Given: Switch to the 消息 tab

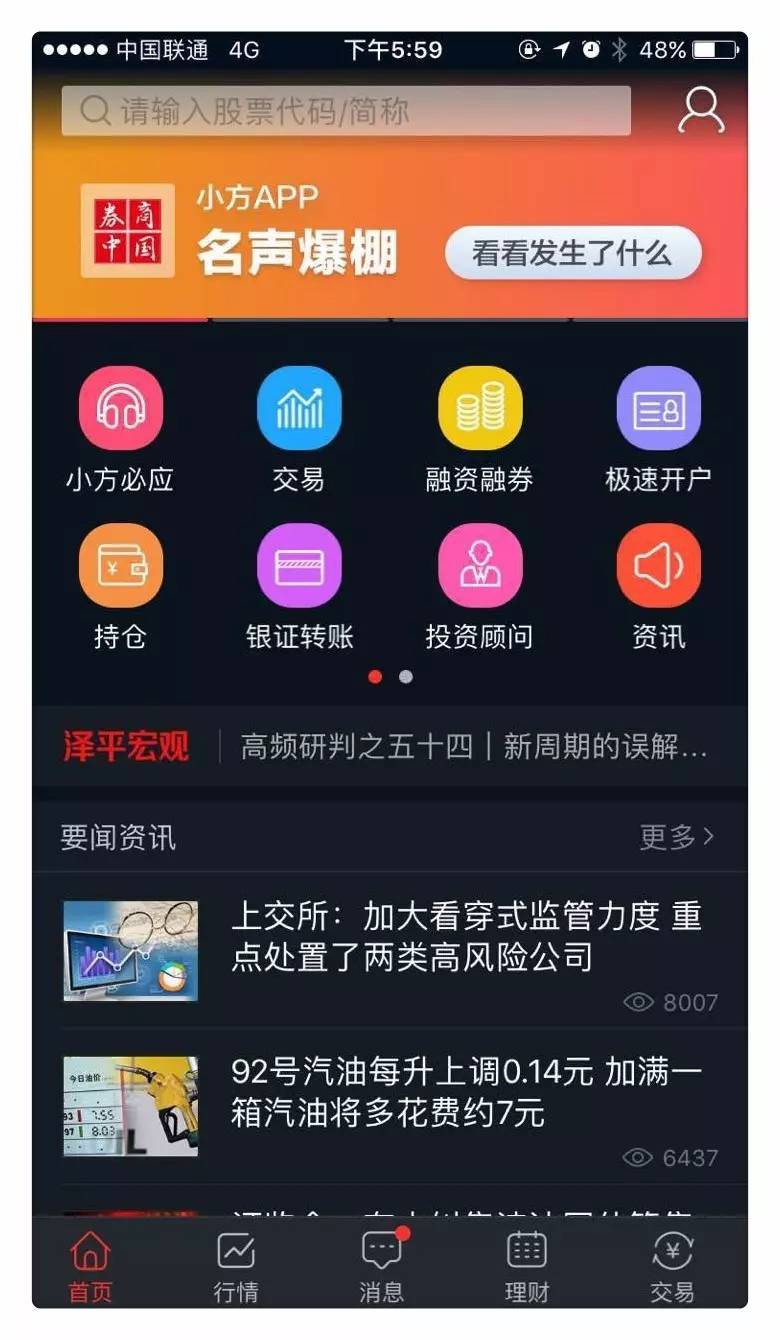Looking at the screenshot, I should pos(381,1266).
